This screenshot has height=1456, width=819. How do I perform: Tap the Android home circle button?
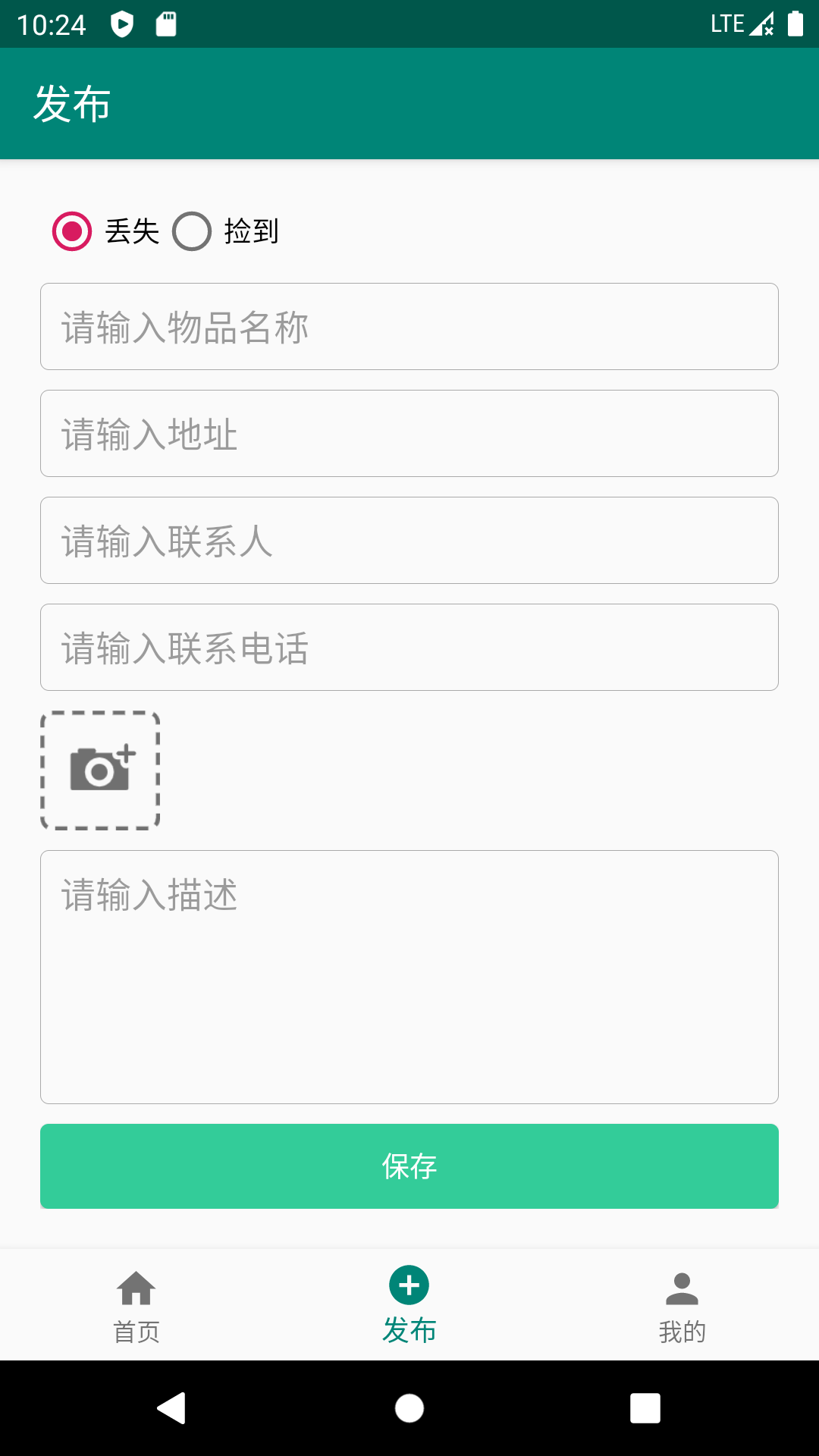(x=409, y=1408)
